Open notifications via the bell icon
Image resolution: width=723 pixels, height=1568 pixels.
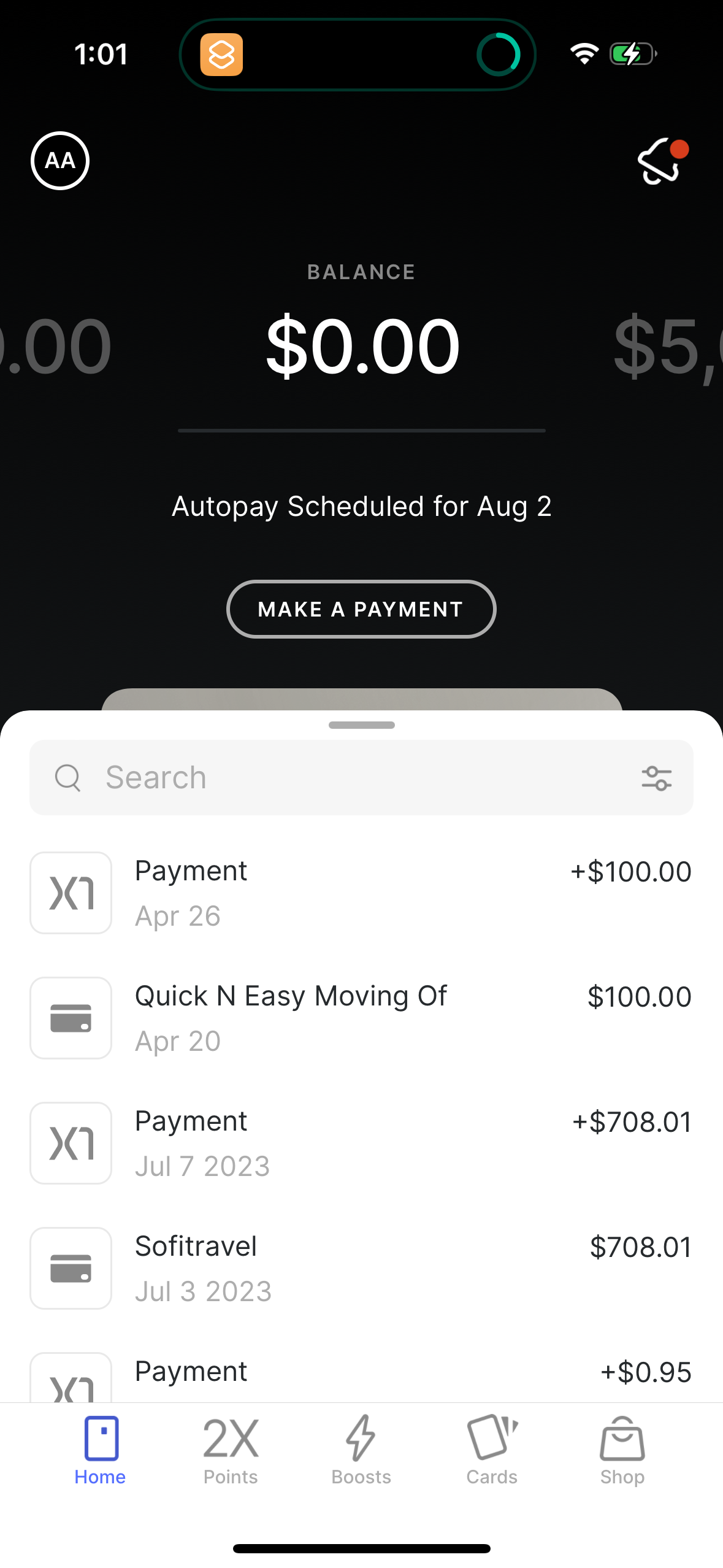(658, 161)
